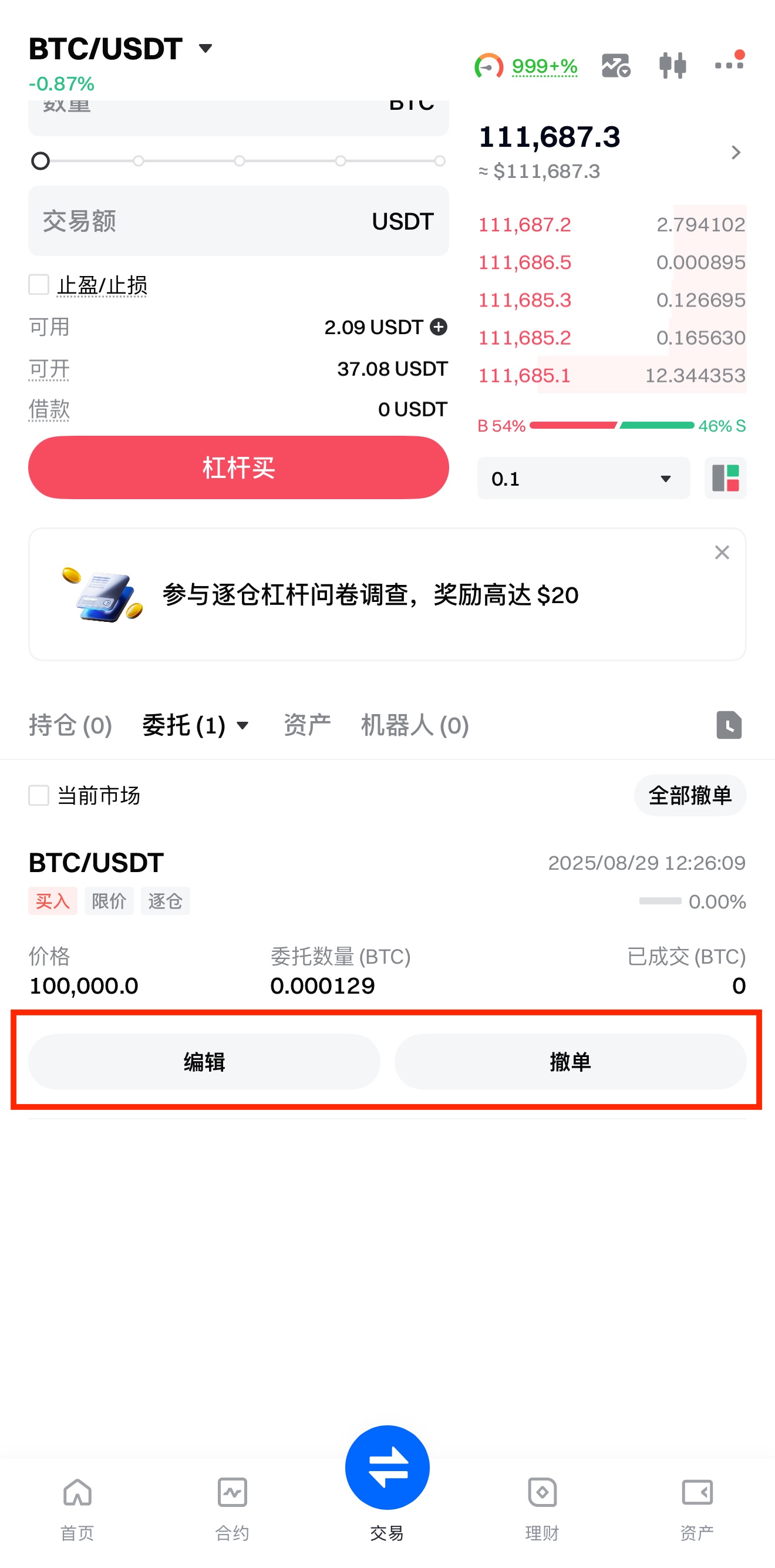Dismiss the 逐仓杠杆问卷调查 banner
The width and height of the screenshot is (775, 1568).
click(722, 552)
